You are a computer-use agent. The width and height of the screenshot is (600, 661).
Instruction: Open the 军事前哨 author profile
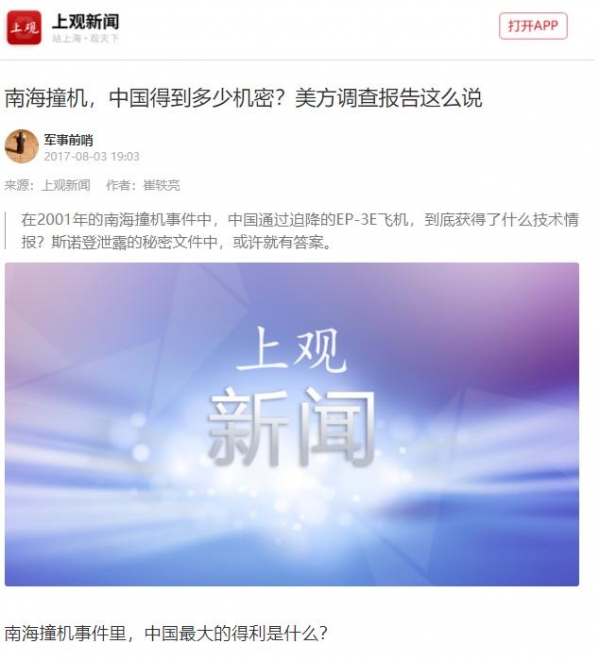point(69,140)
